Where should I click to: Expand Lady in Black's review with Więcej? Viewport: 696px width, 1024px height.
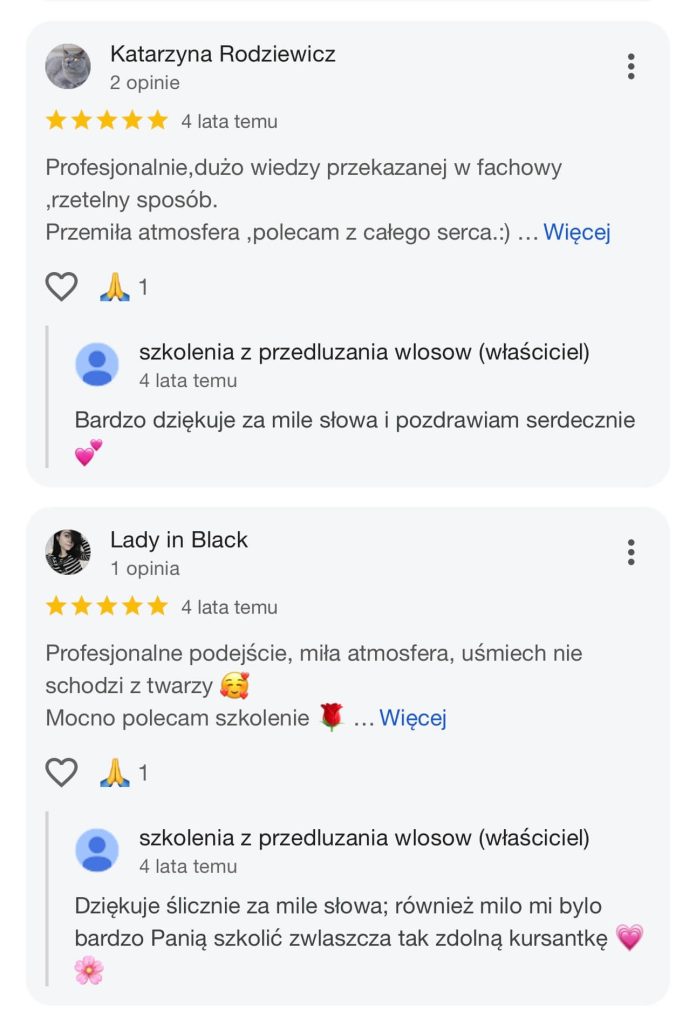(412, 718)
